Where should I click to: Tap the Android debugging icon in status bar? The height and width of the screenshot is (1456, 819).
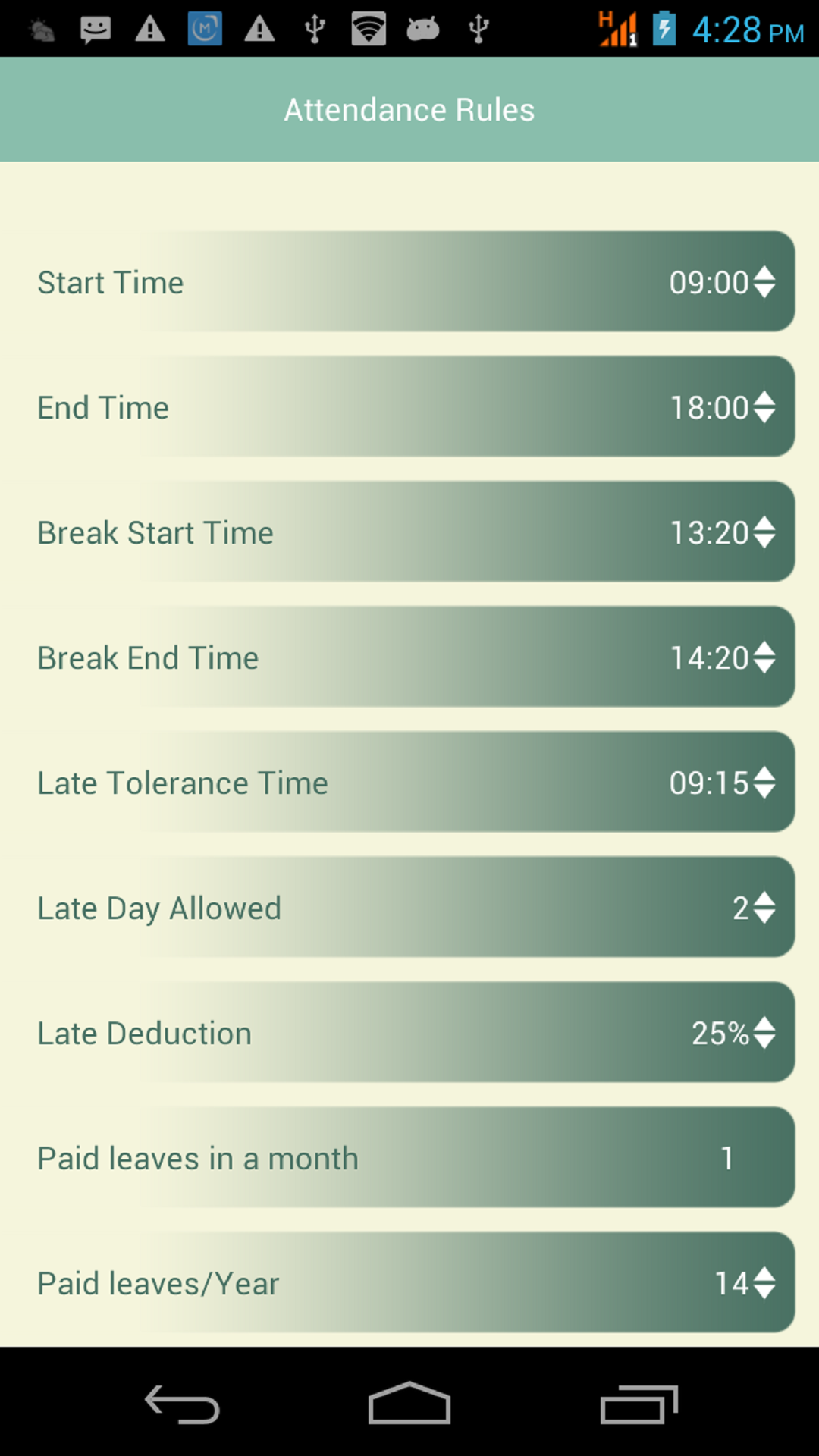tap(423, 29)
